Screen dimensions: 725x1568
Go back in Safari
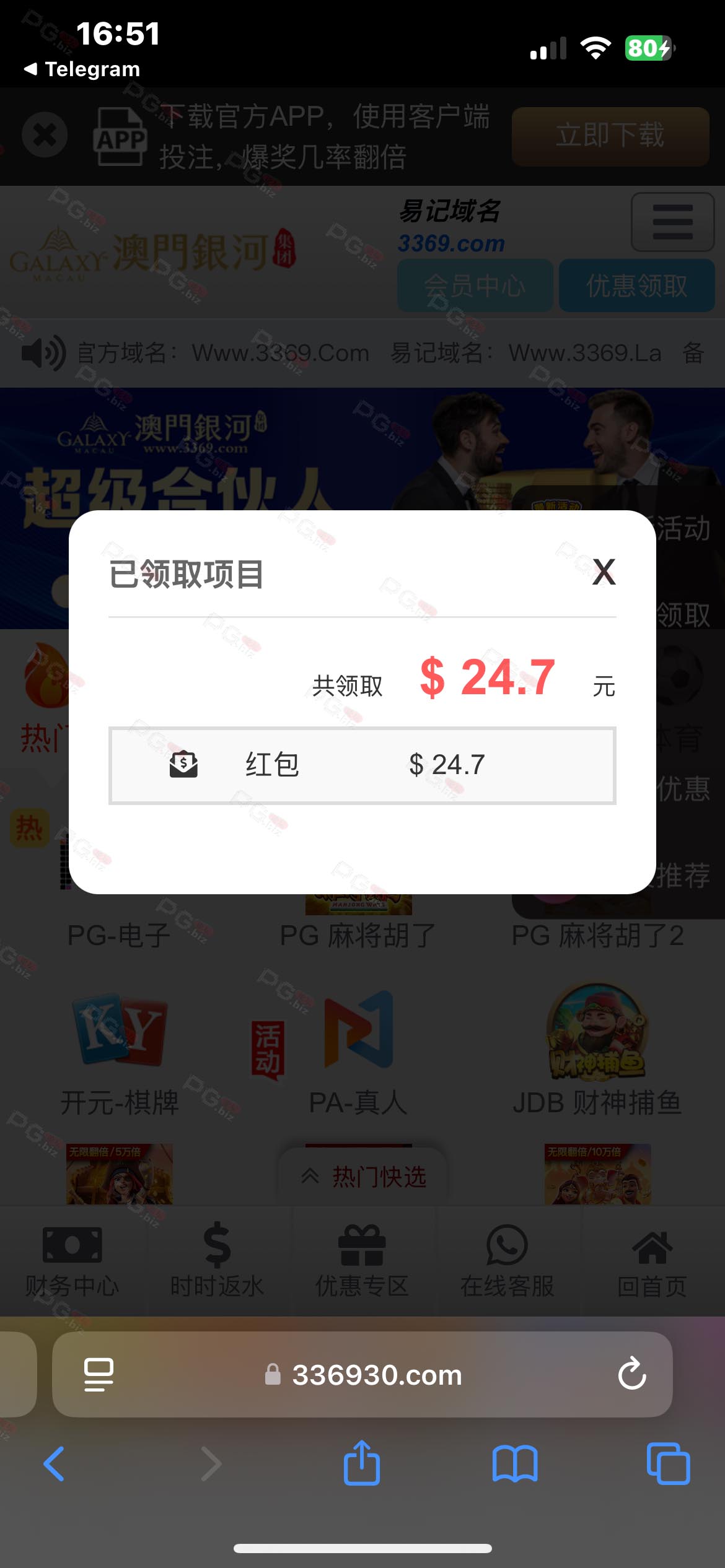pyautogui.click(x=55, y=1464)
